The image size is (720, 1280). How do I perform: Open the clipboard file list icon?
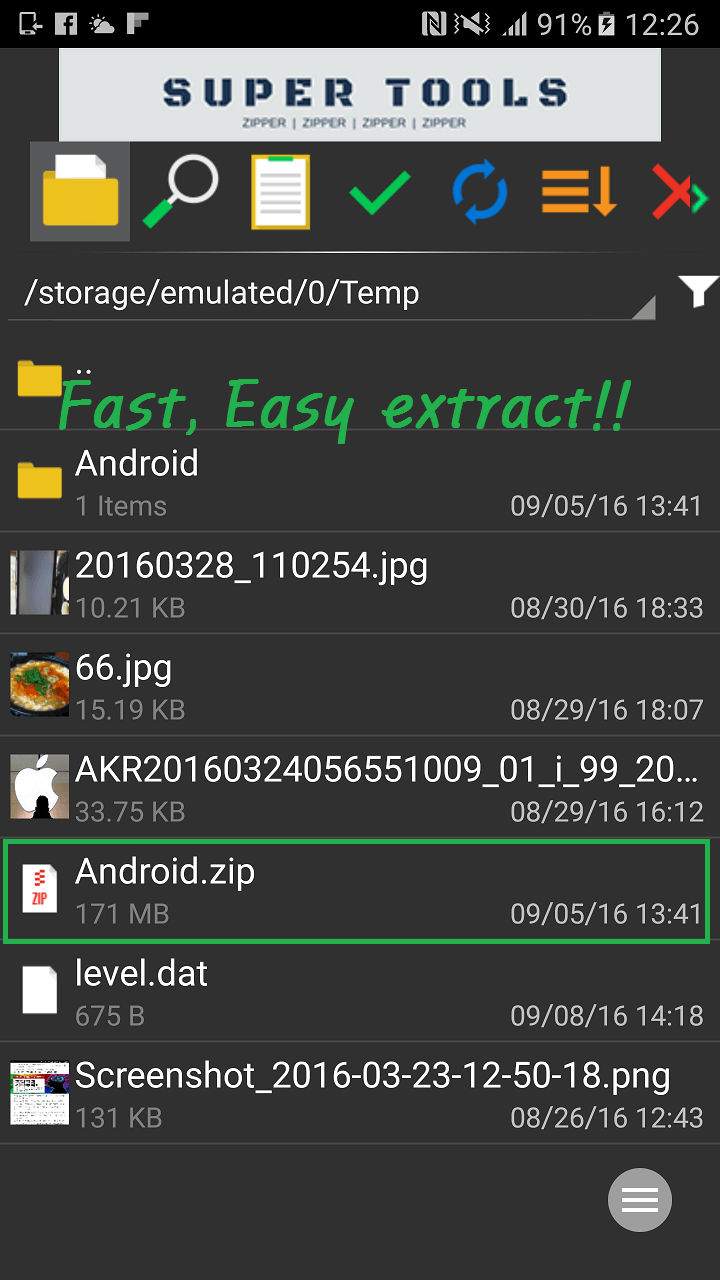coord(280,191)
